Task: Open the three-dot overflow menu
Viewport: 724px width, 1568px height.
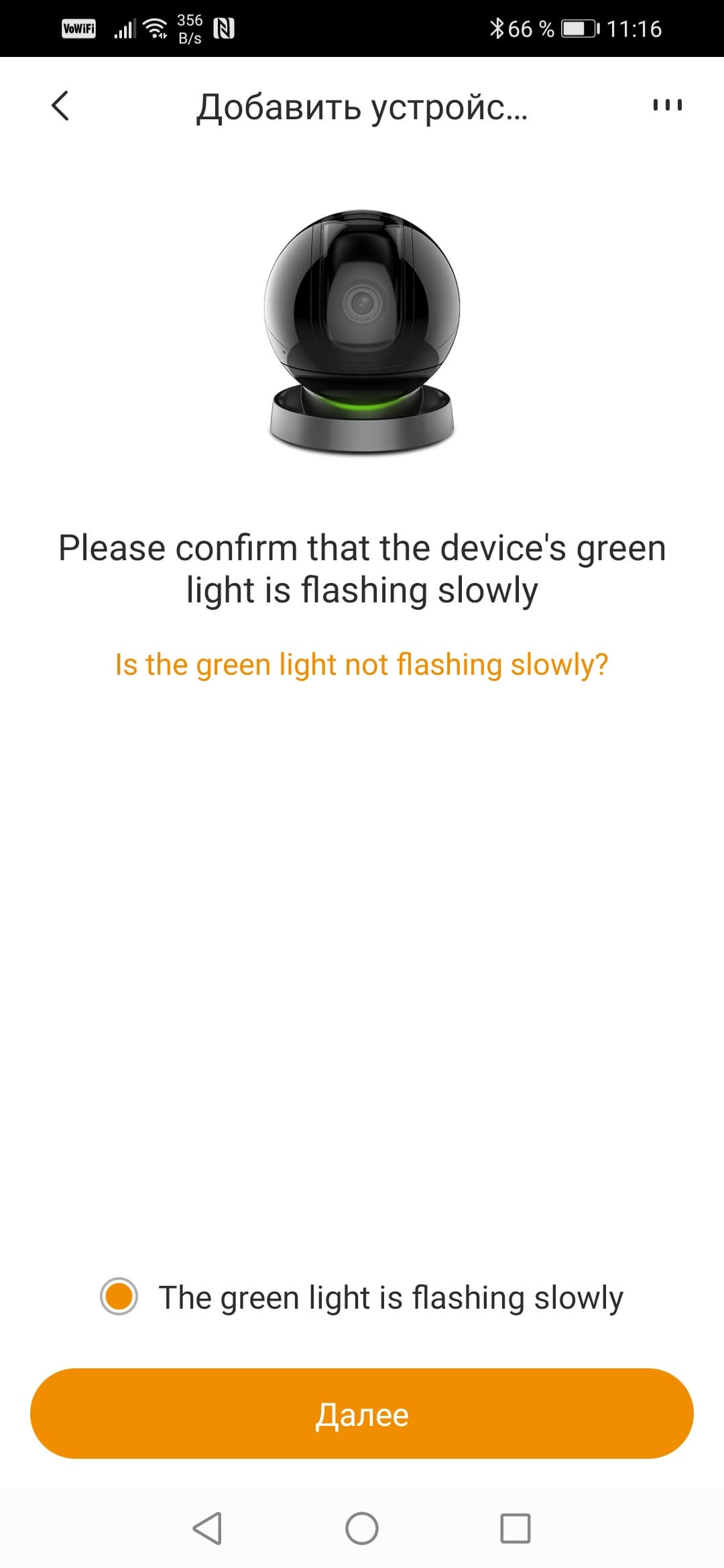Action: 667,105
